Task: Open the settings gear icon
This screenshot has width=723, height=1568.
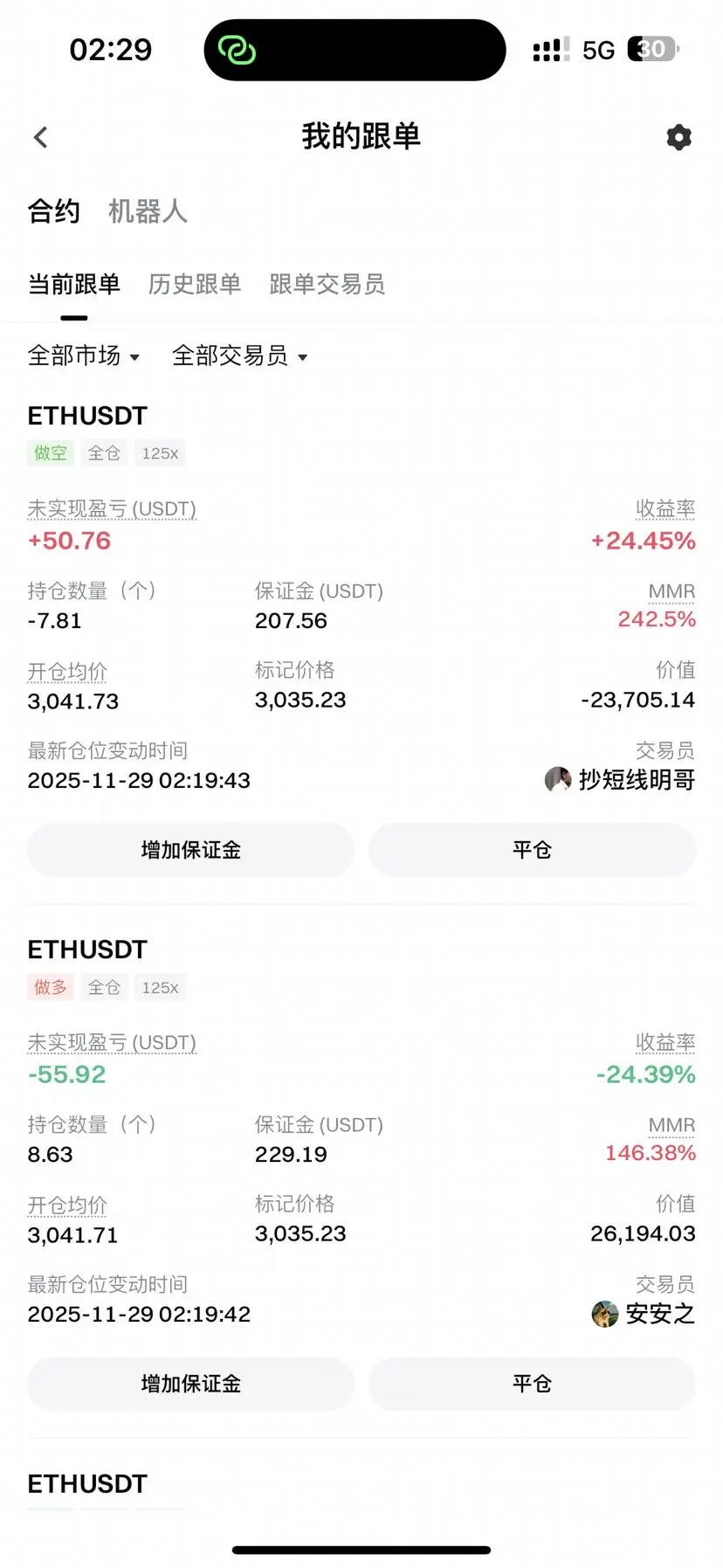Action: [x=678, y=137]
